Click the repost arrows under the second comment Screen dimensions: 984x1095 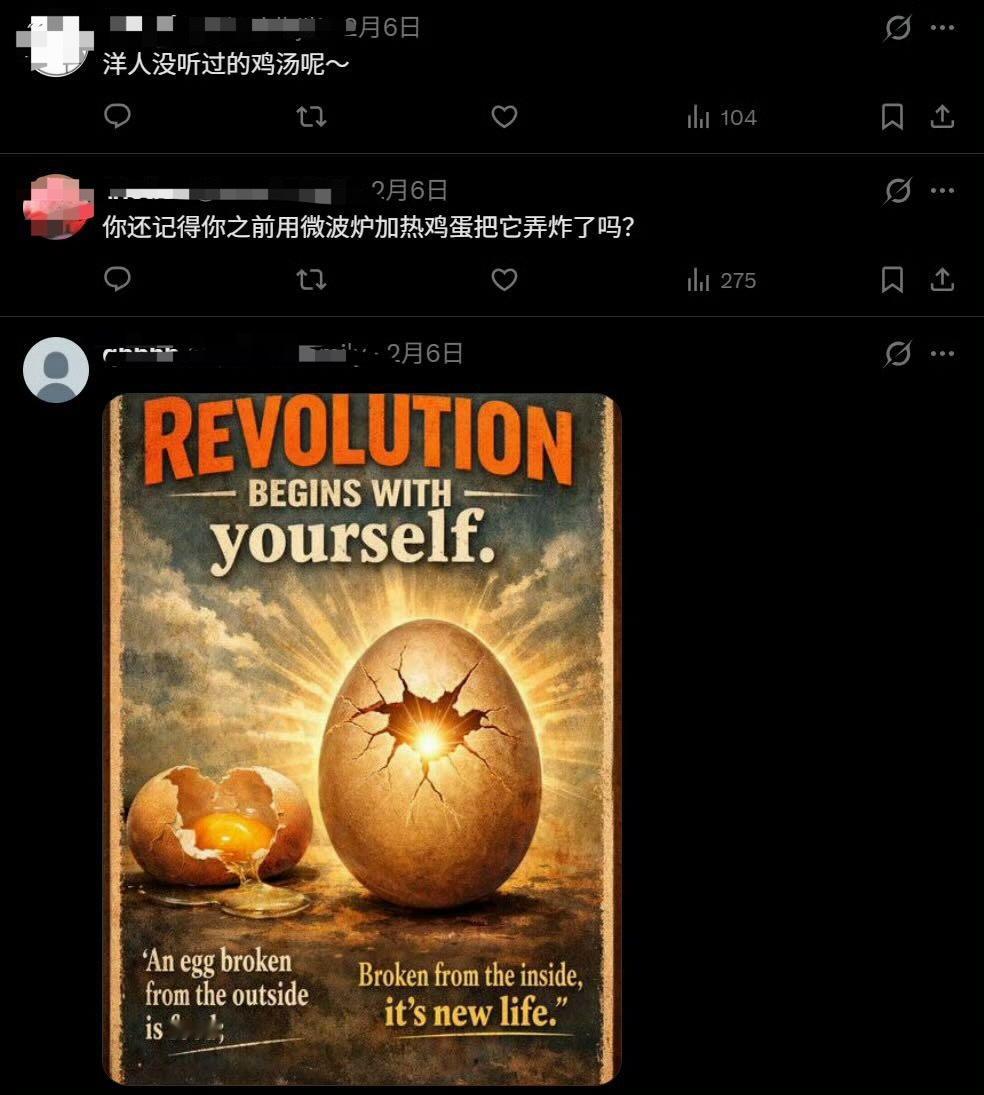click(311, 280)
